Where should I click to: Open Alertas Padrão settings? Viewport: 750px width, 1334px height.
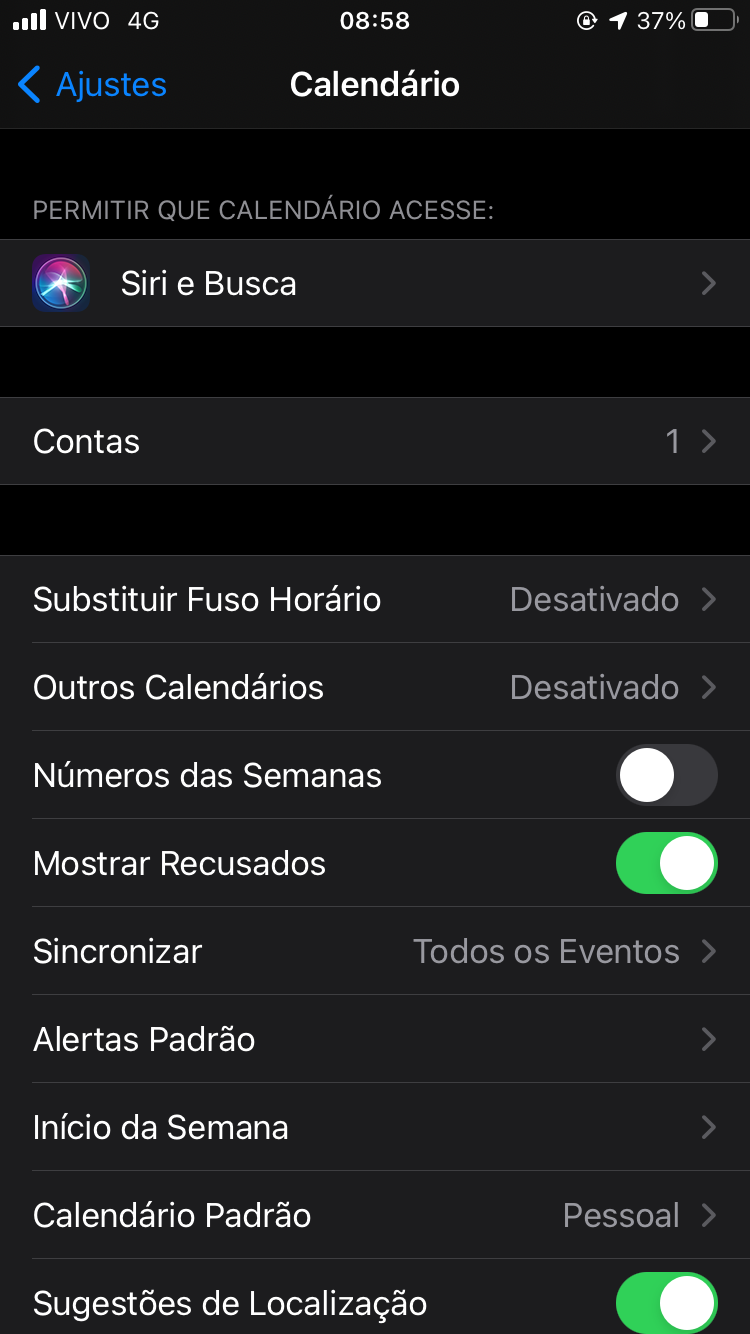375,1039
